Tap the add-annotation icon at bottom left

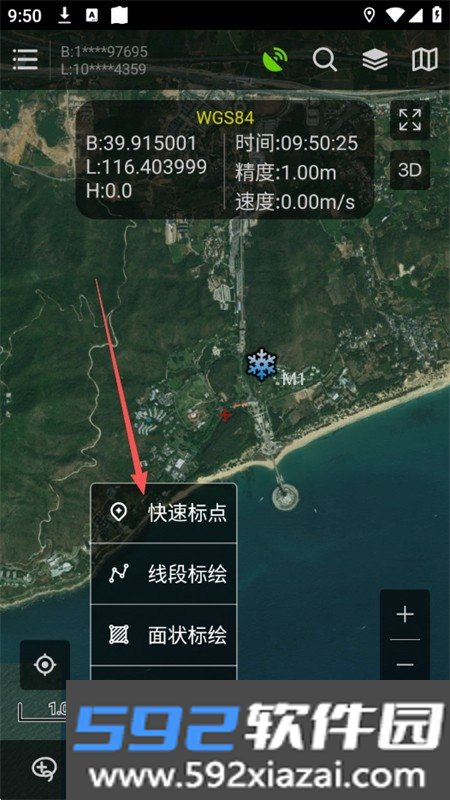point(45,768)
